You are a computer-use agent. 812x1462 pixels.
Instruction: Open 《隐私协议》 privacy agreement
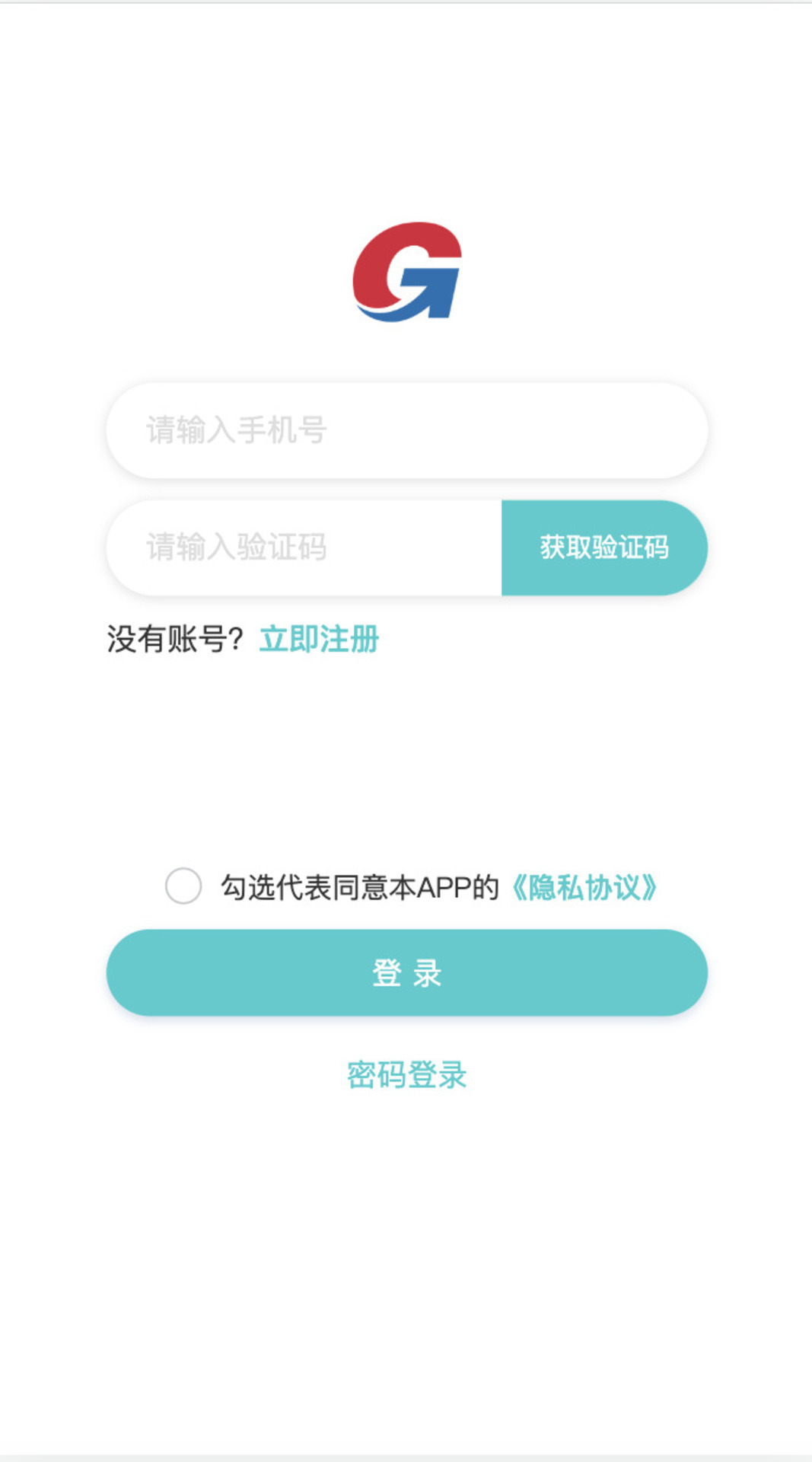pos(586,886)
